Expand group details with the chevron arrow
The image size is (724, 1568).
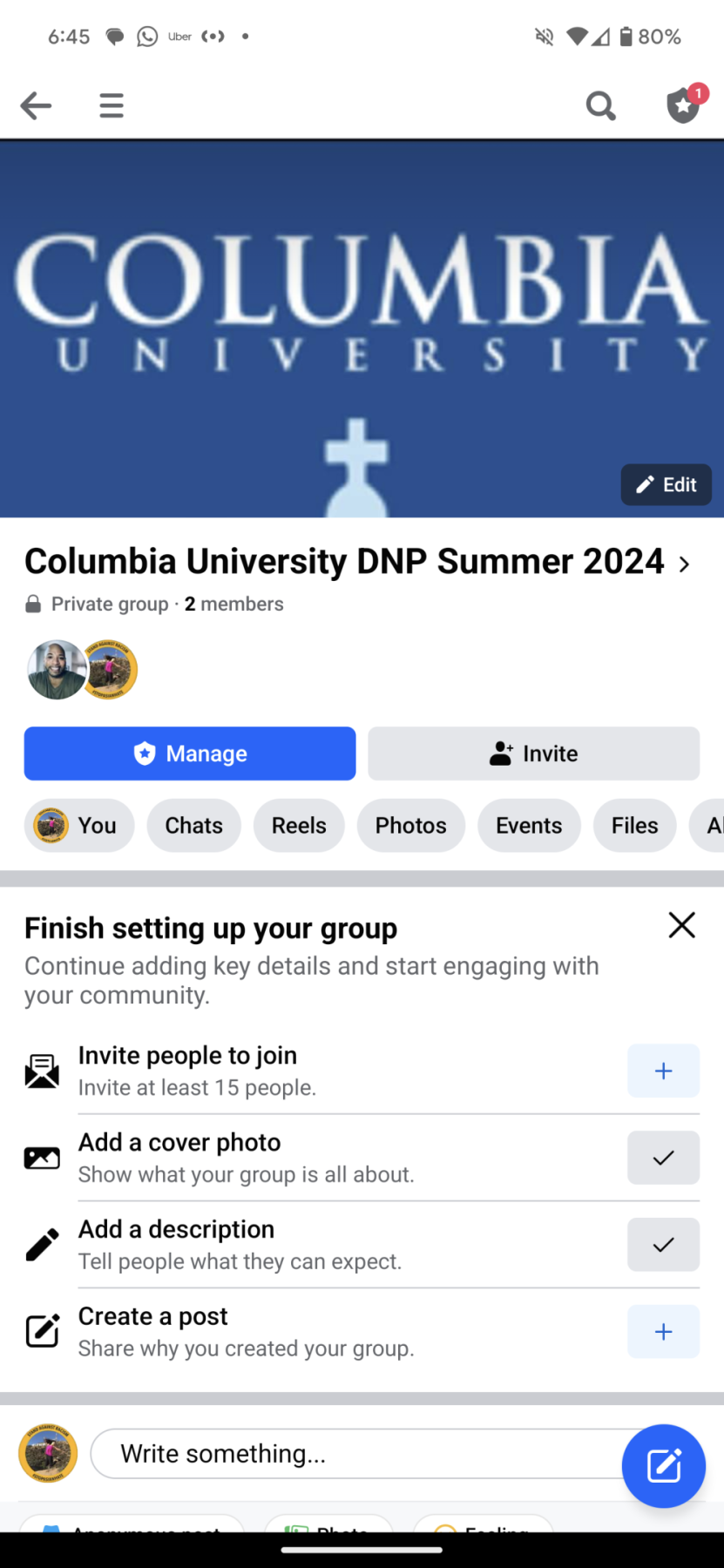coord(685,563)
